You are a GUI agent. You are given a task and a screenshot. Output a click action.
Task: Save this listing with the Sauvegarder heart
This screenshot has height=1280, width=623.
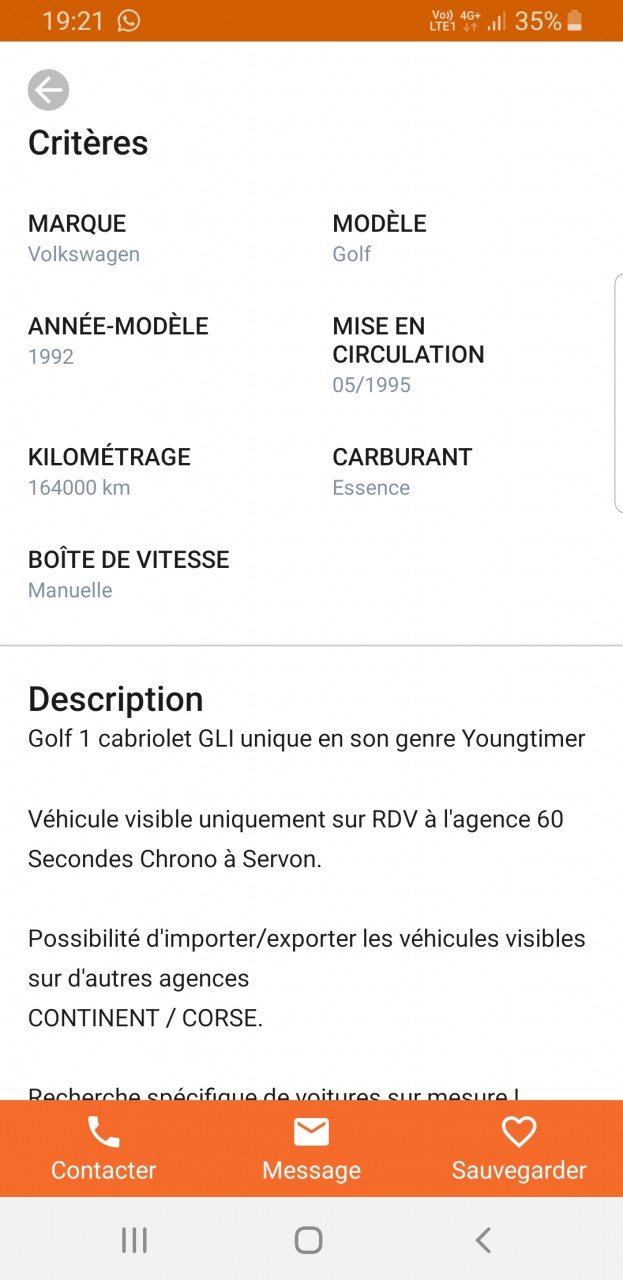519,1149
